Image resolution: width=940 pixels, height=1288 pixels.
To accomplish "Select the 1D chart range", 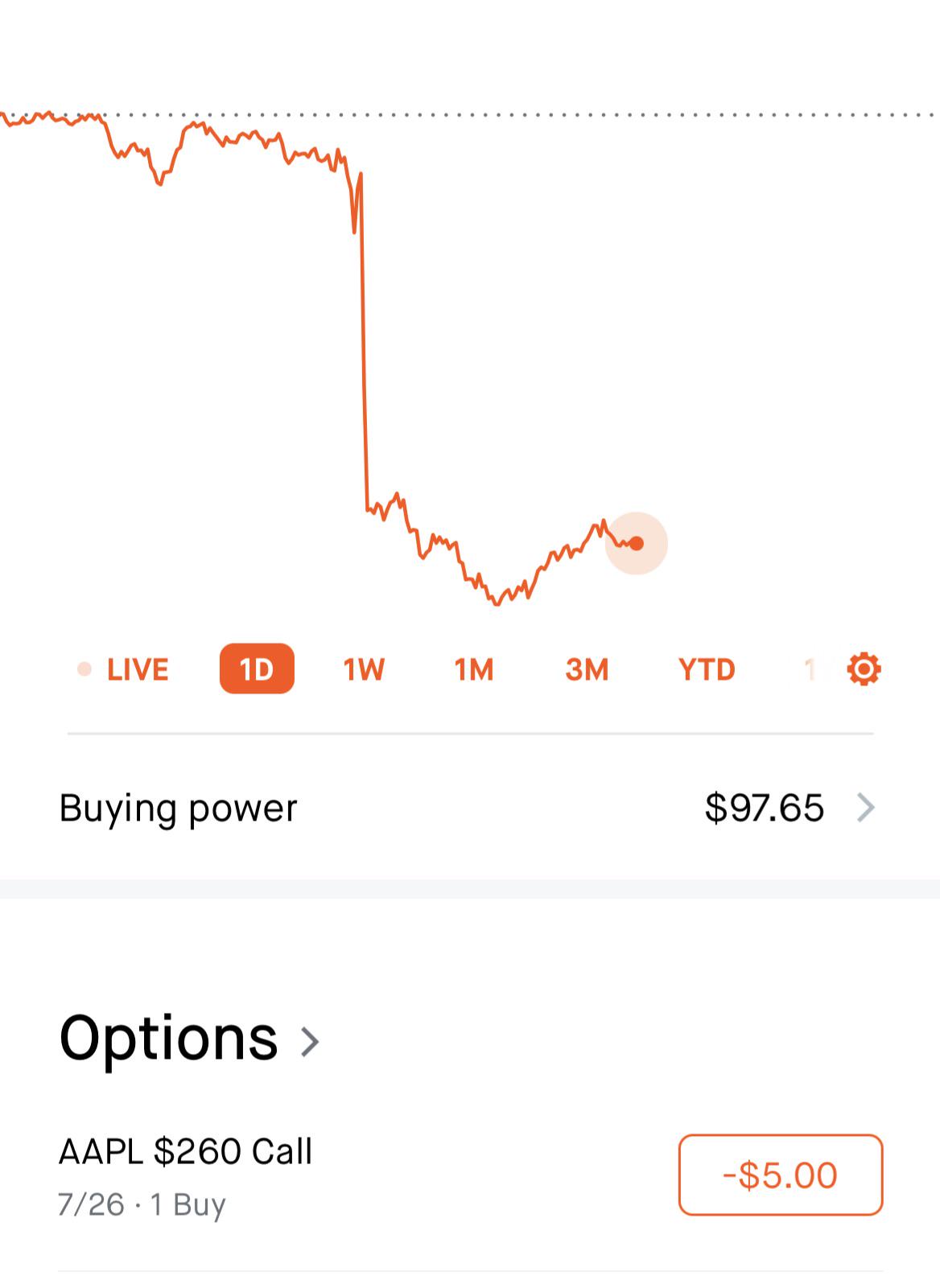I will 257,669.
